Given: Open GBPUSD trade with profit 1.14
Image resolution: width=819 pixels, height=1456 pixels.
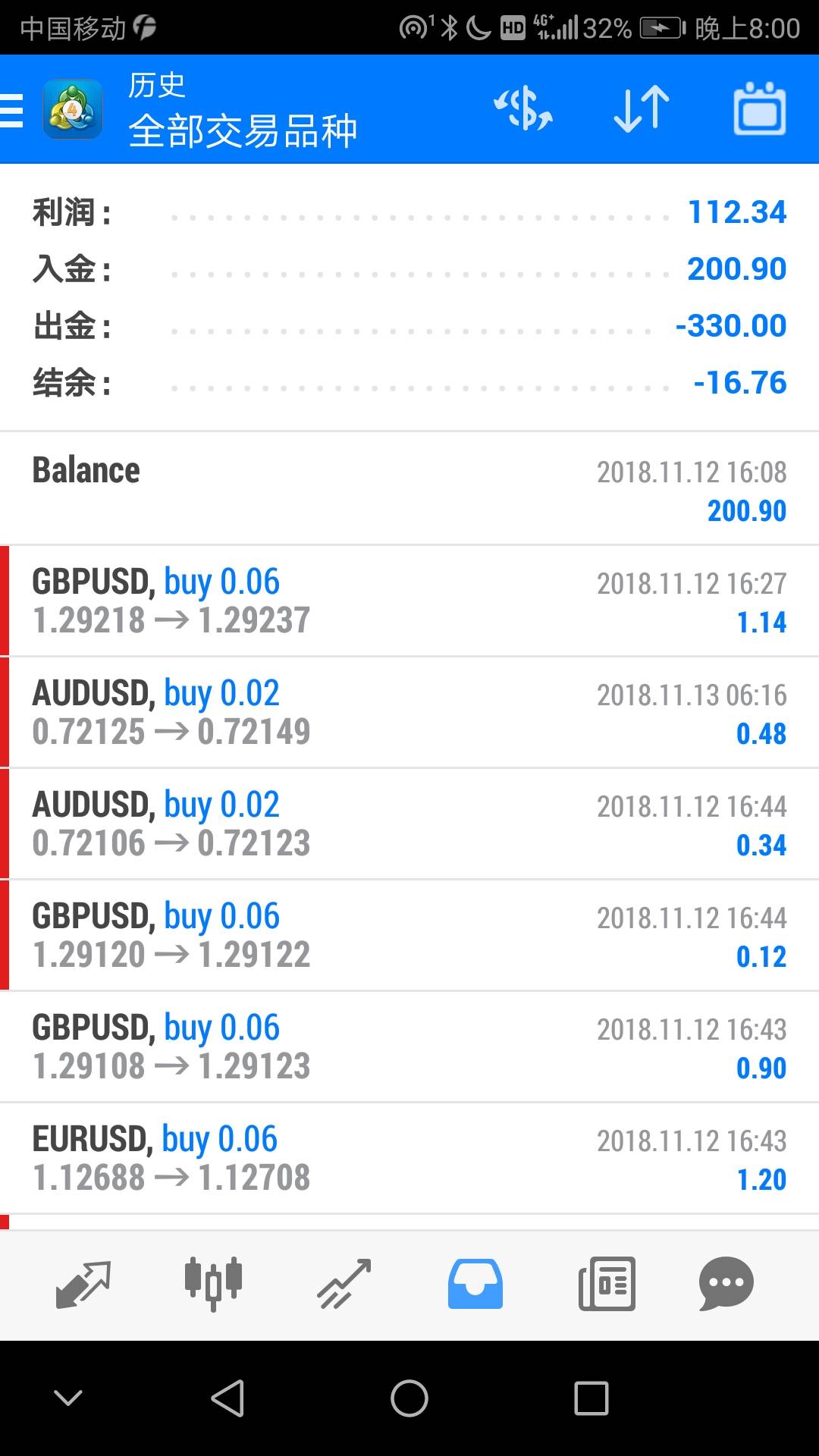Looking at the screenshot, I should tap(409, 601).
